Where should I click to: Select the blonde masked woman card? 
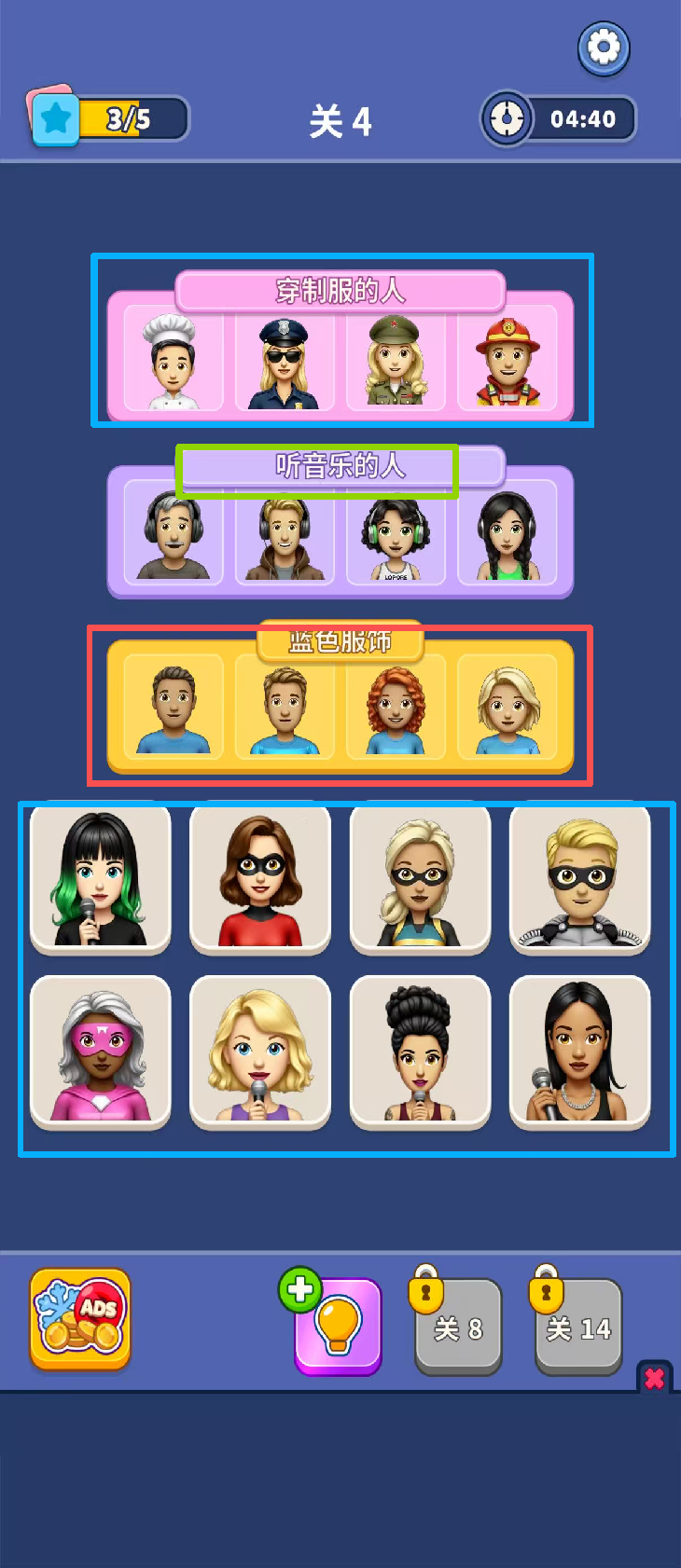click(420, 879)
